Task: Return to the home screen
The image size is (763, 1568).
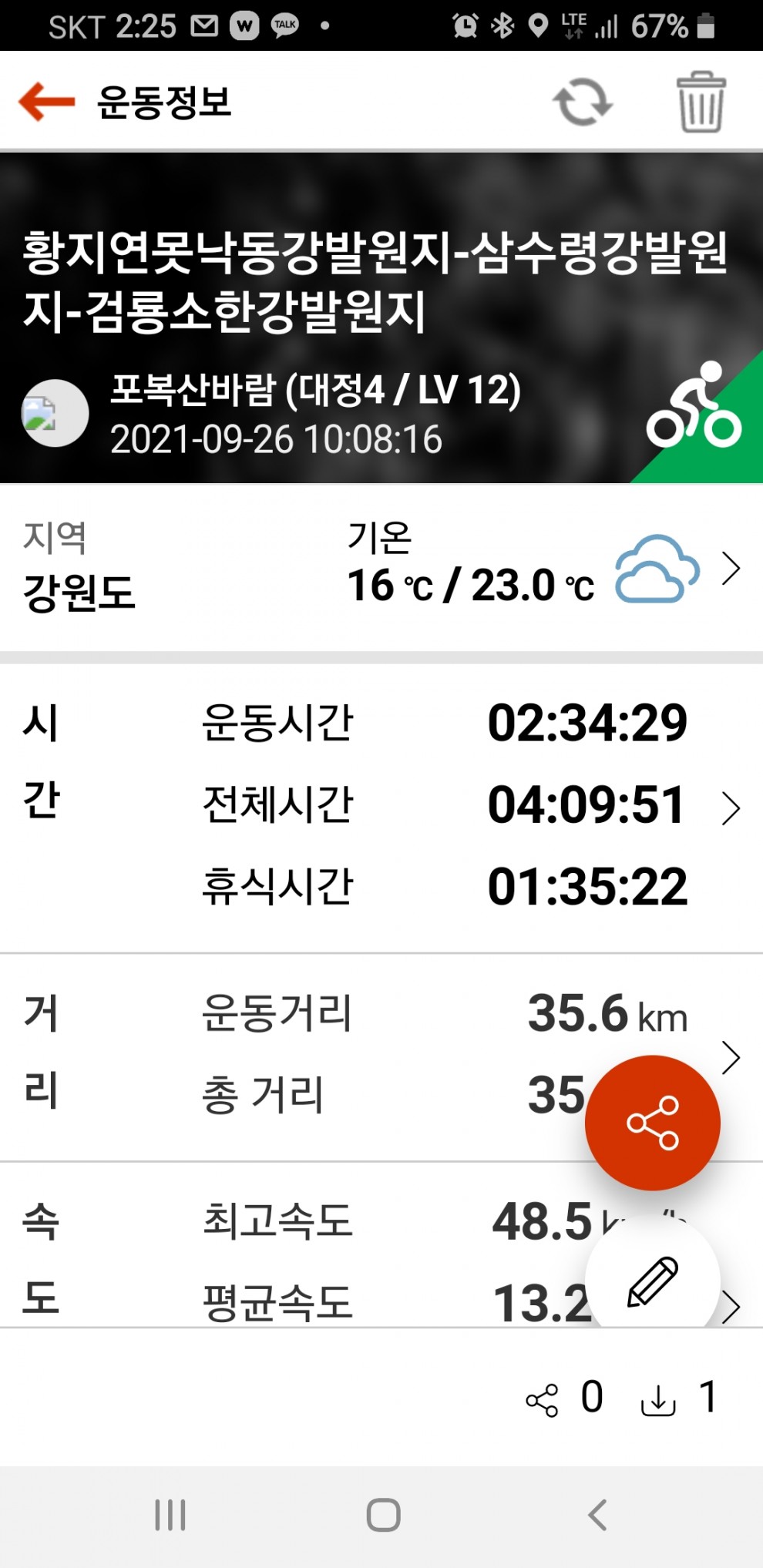Action: [x=383, y=1515]
